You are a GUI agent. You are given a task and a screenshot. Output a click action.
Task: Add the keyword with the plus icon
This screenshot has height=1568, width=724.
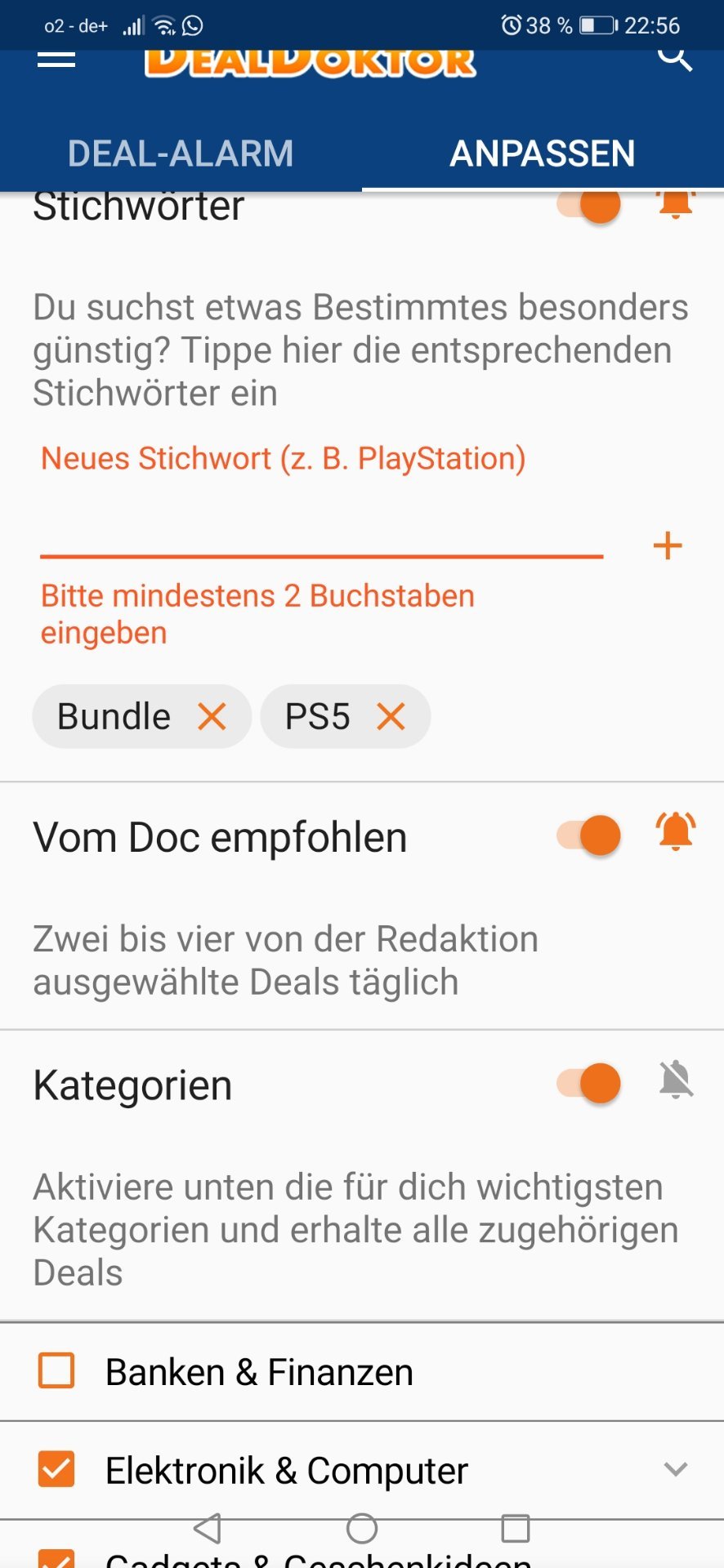[x=668, y=546]
